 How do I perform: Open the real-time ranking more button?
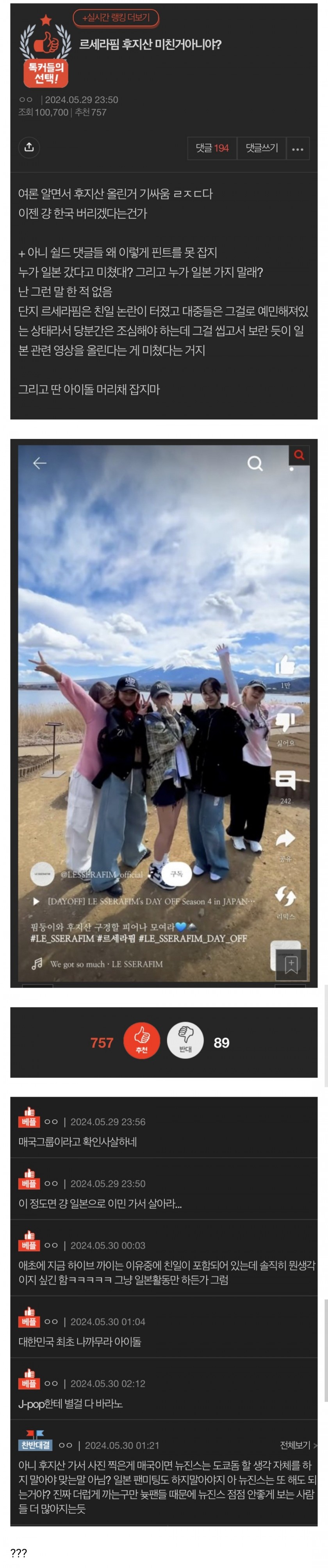click(116, 18)
